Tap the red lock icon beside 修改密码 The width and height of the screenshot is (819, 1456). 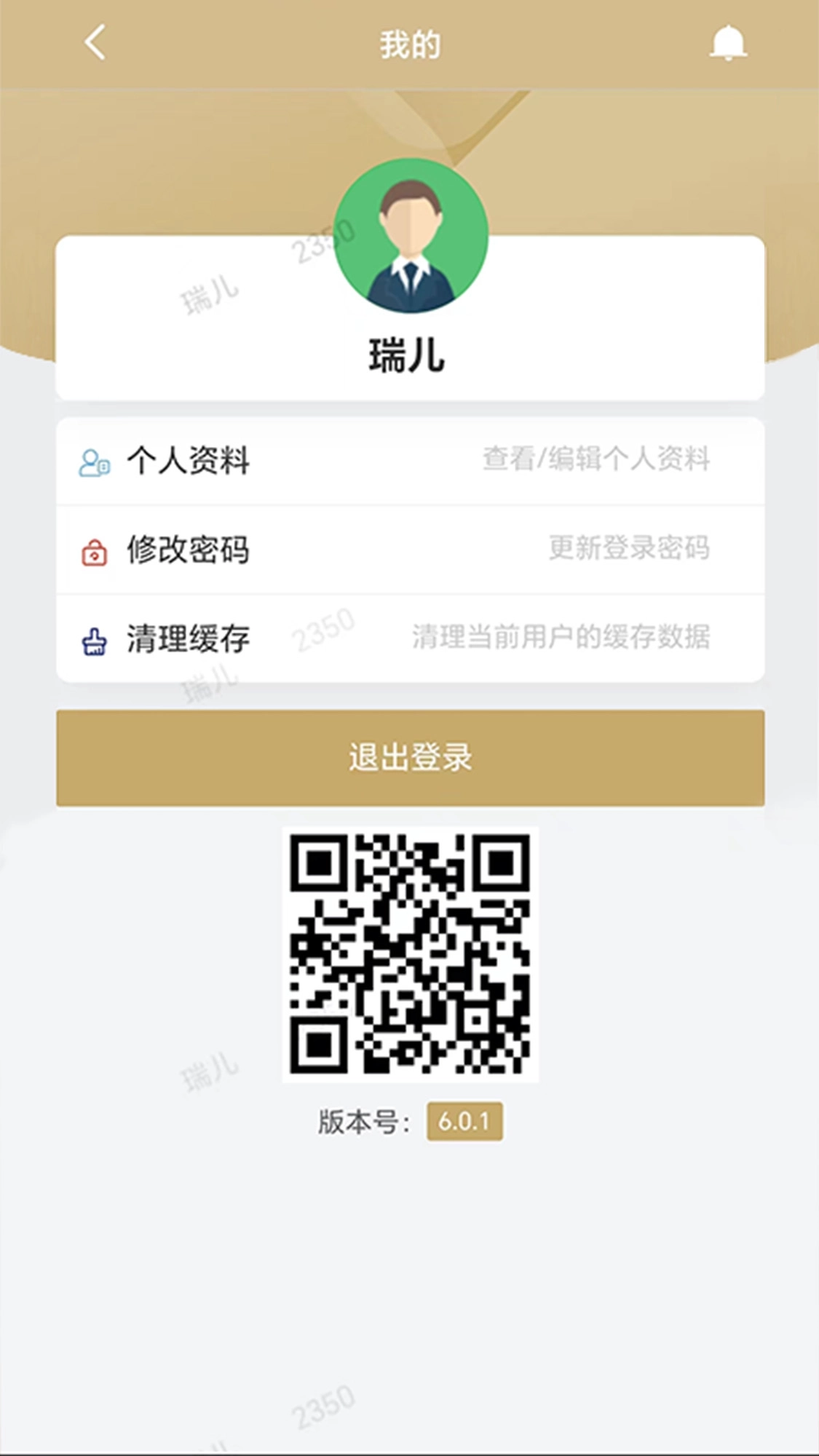[x=92, y=551]
